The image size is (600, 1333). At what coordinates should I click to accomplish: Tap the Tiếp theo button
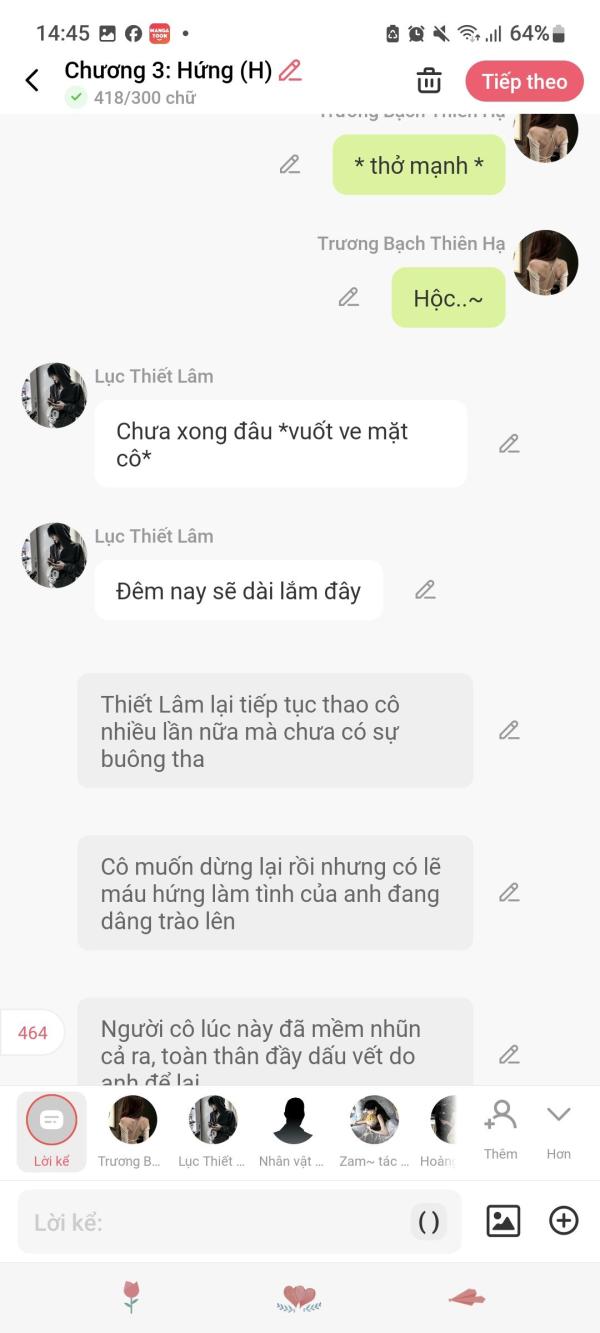(524, 81)
